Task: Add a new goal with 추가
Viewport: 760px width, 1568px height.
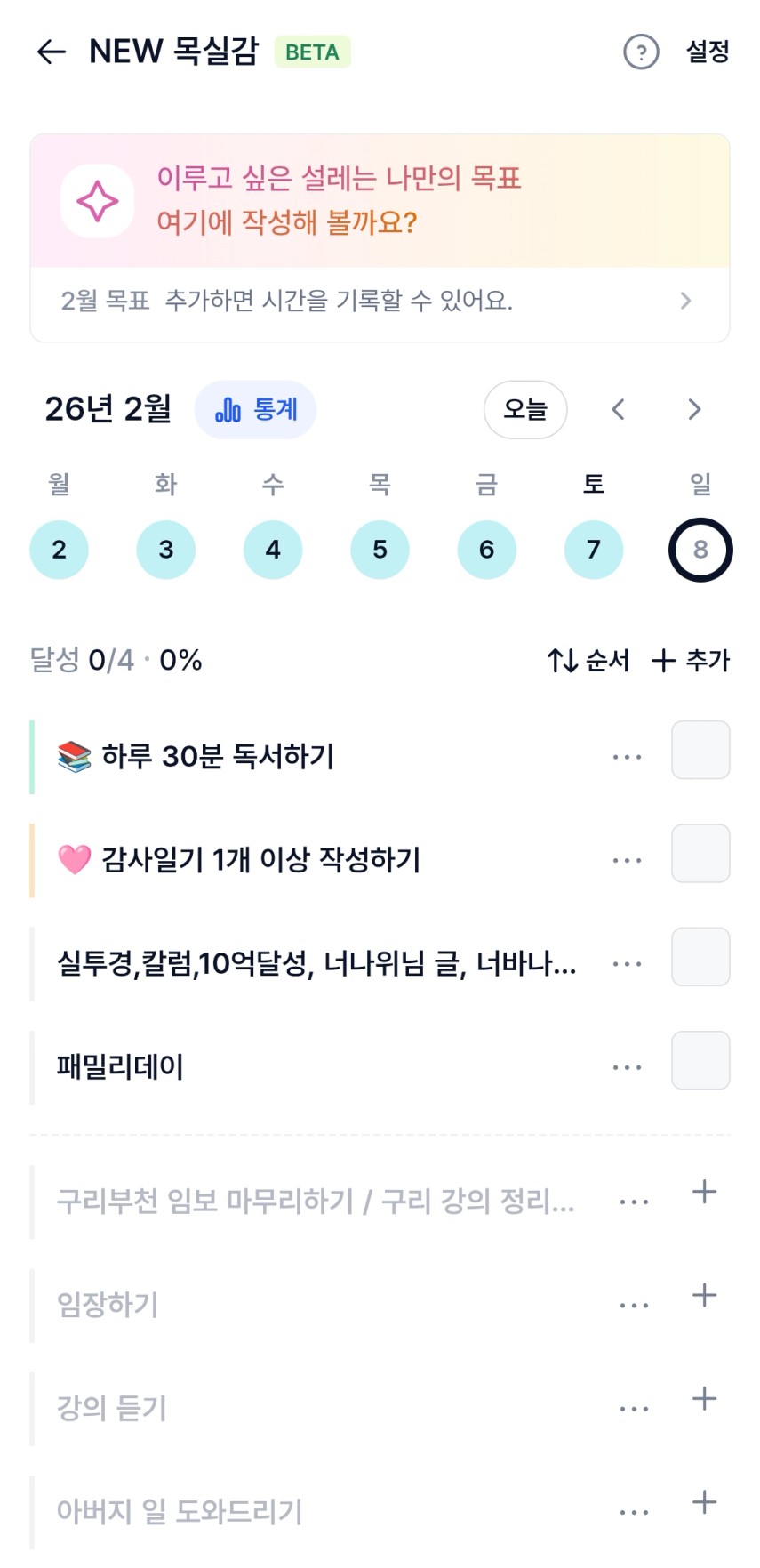Action: point(691,661)
